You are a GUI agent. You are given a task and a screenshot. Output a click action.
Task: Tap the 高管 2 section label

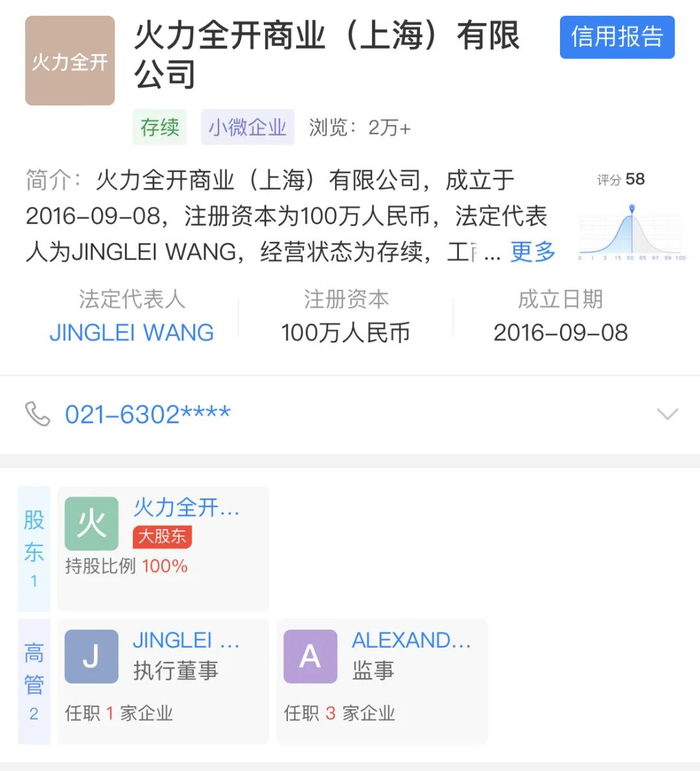point(34,682)
